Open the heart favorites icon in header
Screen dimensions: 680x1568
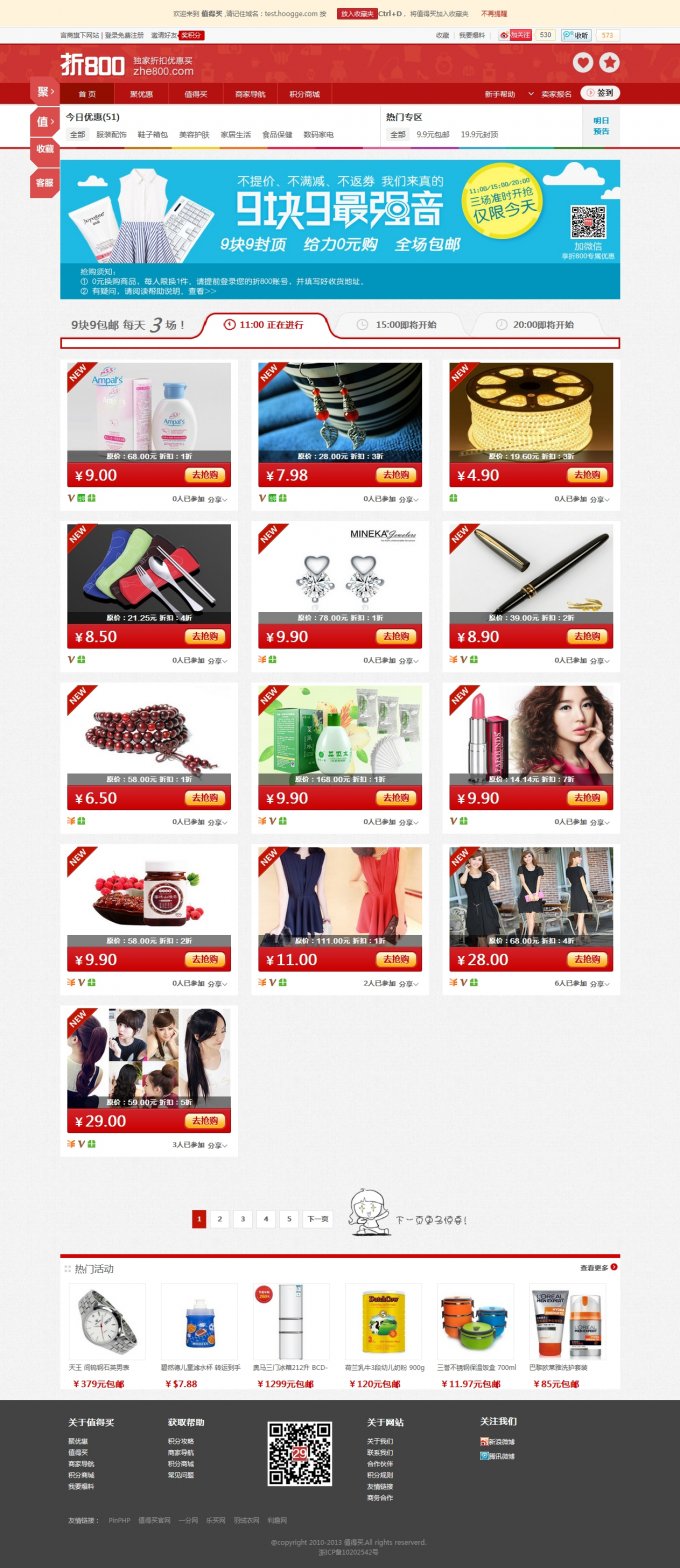pos(583,63)
